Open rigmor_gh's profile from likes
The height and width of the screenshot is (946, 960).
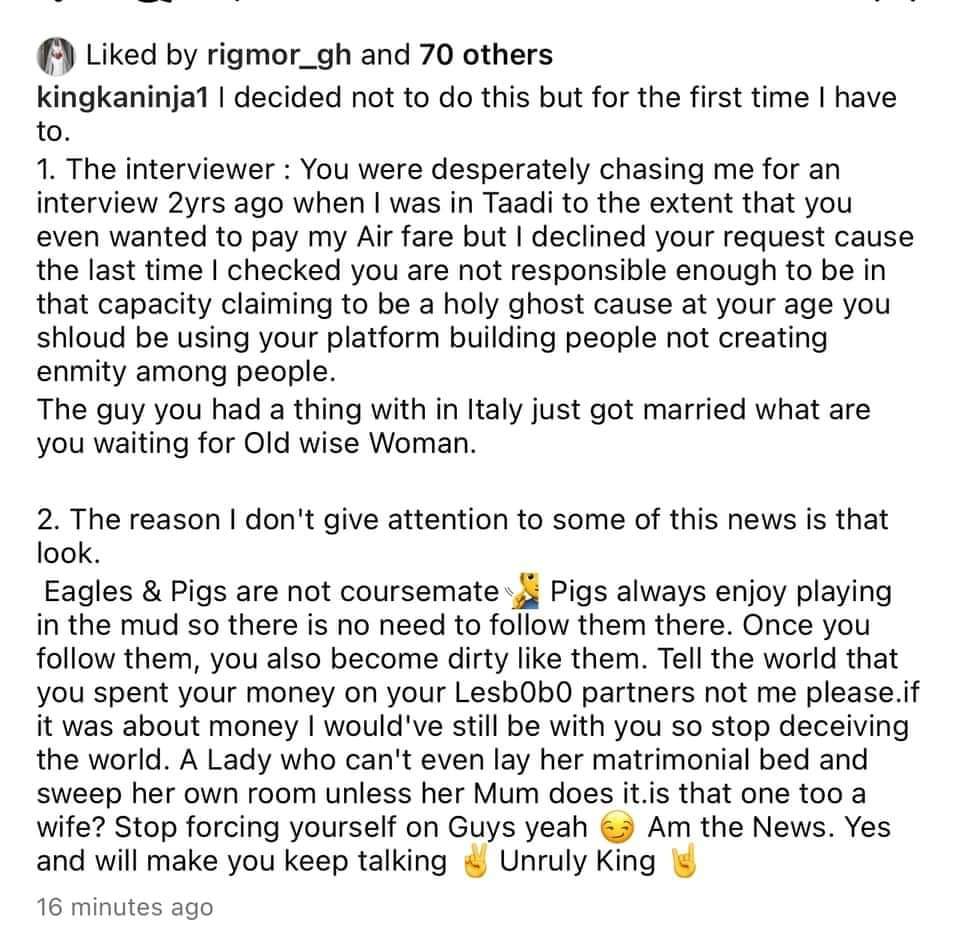click(x=279, y=55)
